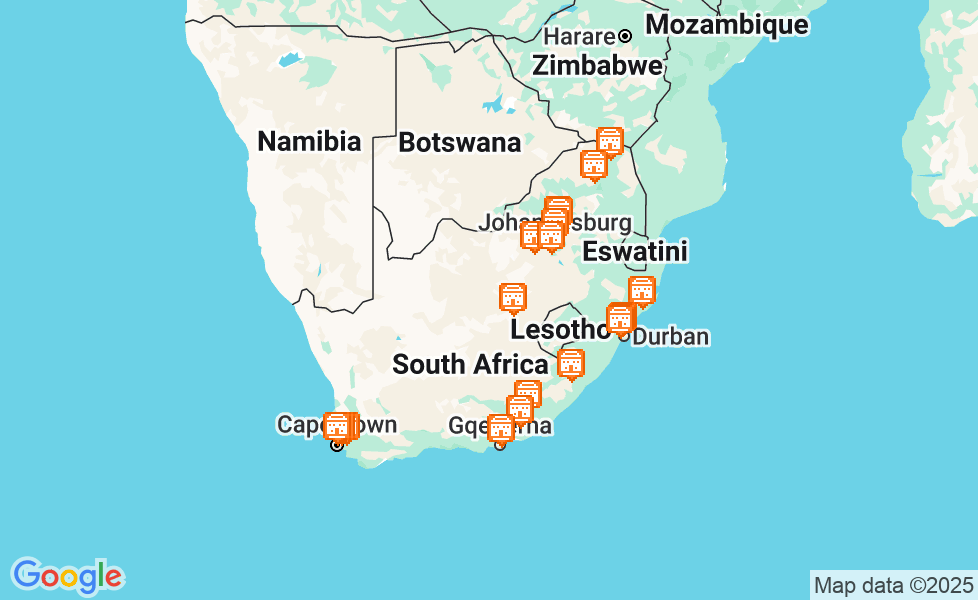978x600 pixels.
Task: Select the northernmost marker near Zimbabwe border
Action: click(x=610, y=141)
